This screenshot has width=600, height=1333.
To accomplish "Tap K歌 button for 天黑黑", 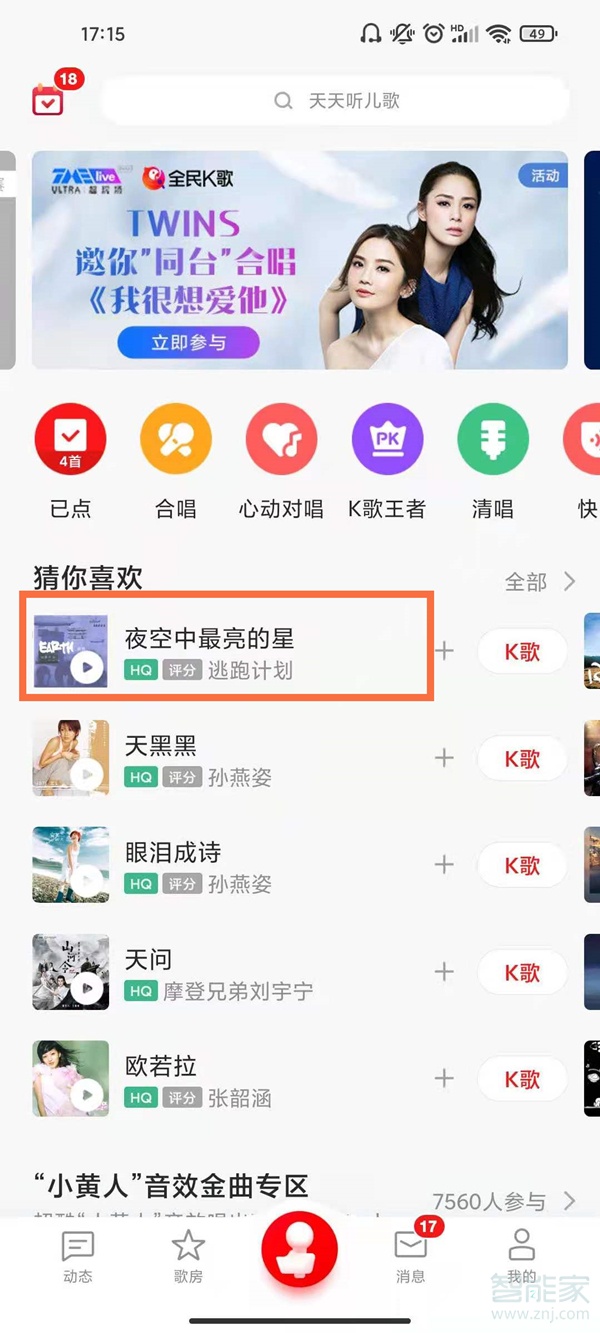I will point(522,759).
